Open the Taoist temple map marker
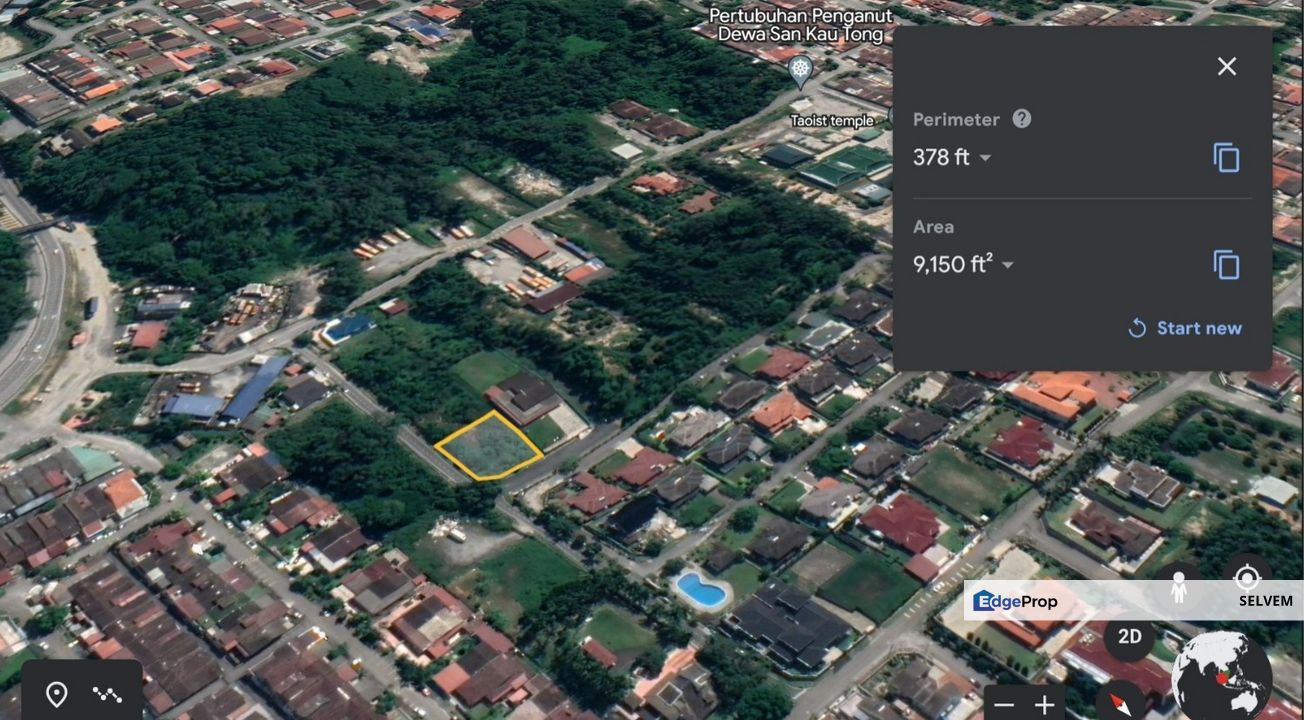 (x=799, y=70)
